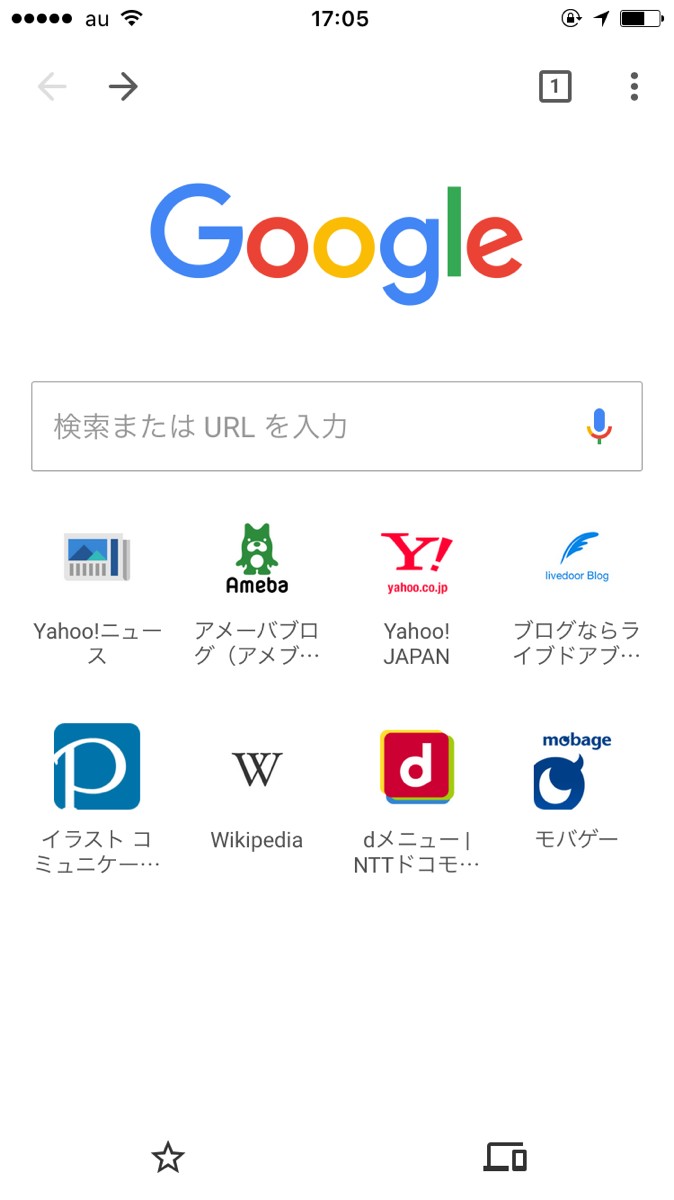The height and width of the screenshot is (1200, 674).
Task: Show bookmarks via the star icon
Action: pos(168,1158)
